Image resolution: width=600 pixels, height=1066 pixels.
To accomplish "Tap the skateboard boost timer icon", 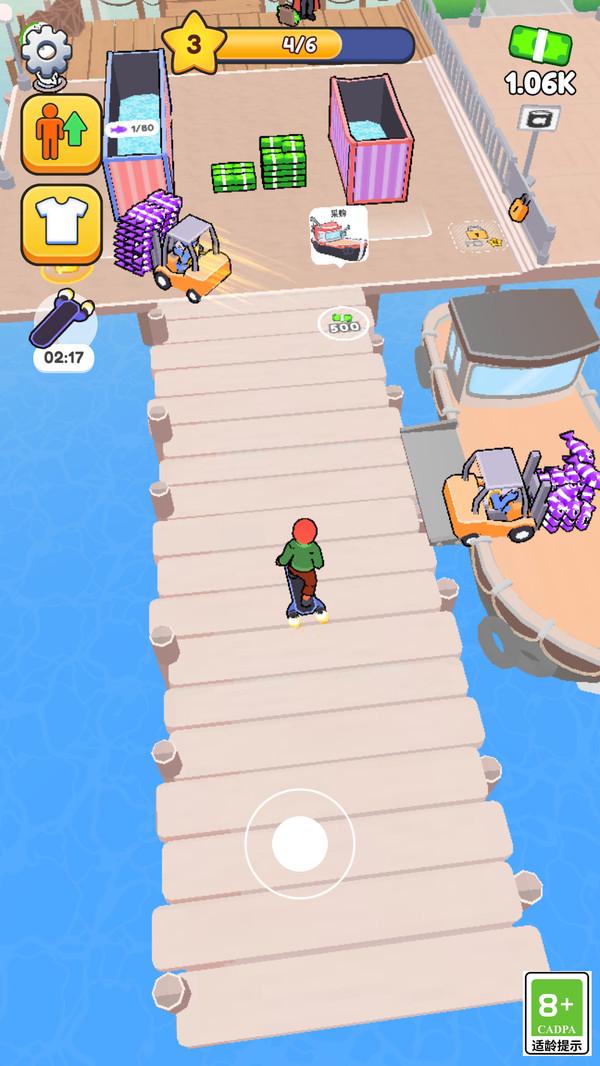I will [x=64, y=322].
